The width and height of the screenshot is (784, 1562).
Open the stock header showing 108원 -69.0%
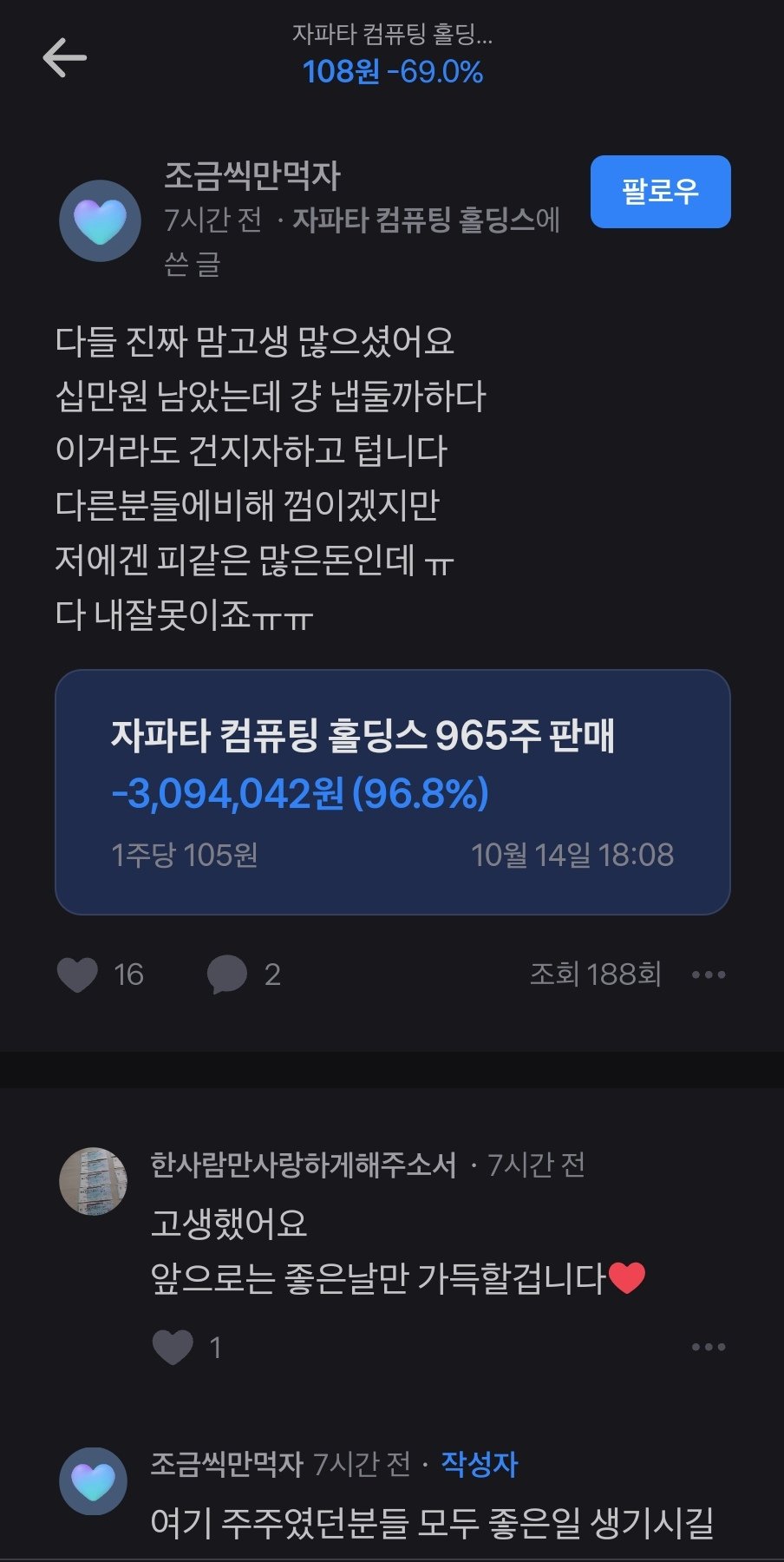pyautogui.click(x=392, y=56)
